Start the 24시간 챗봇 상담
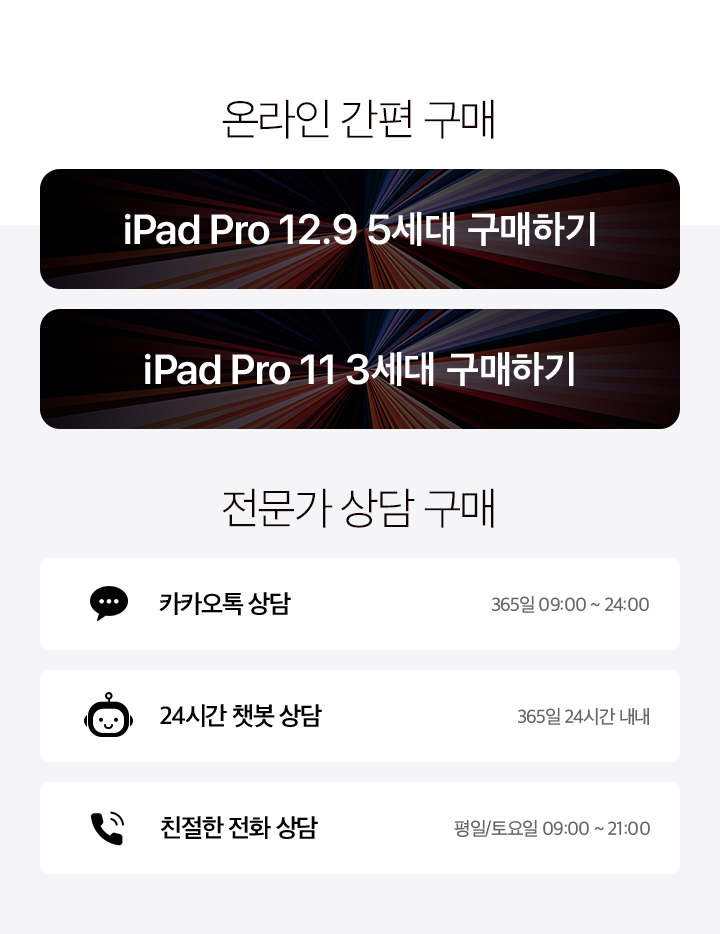 click(360, 716)
